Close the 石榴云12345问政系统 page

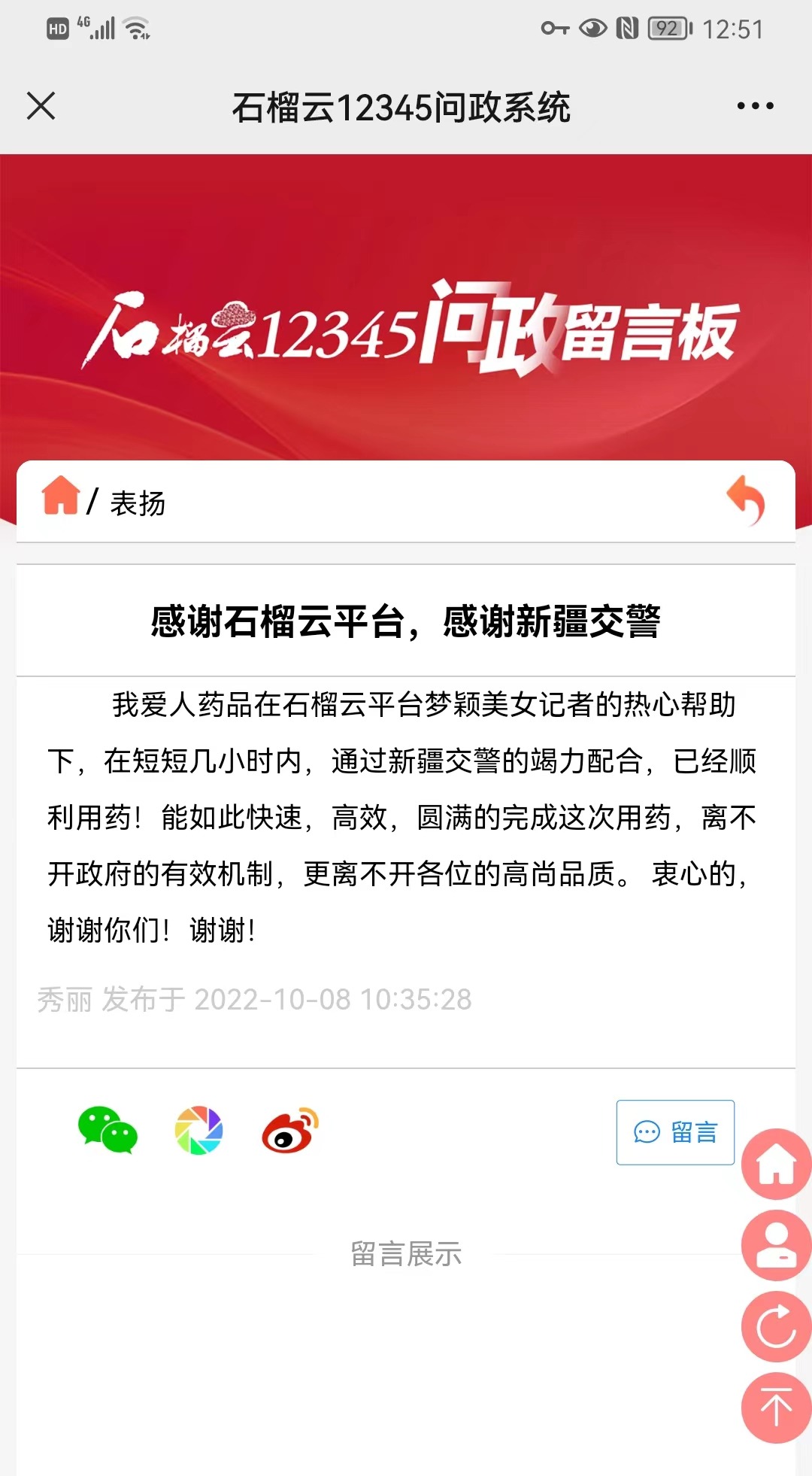tap(41, 105)
